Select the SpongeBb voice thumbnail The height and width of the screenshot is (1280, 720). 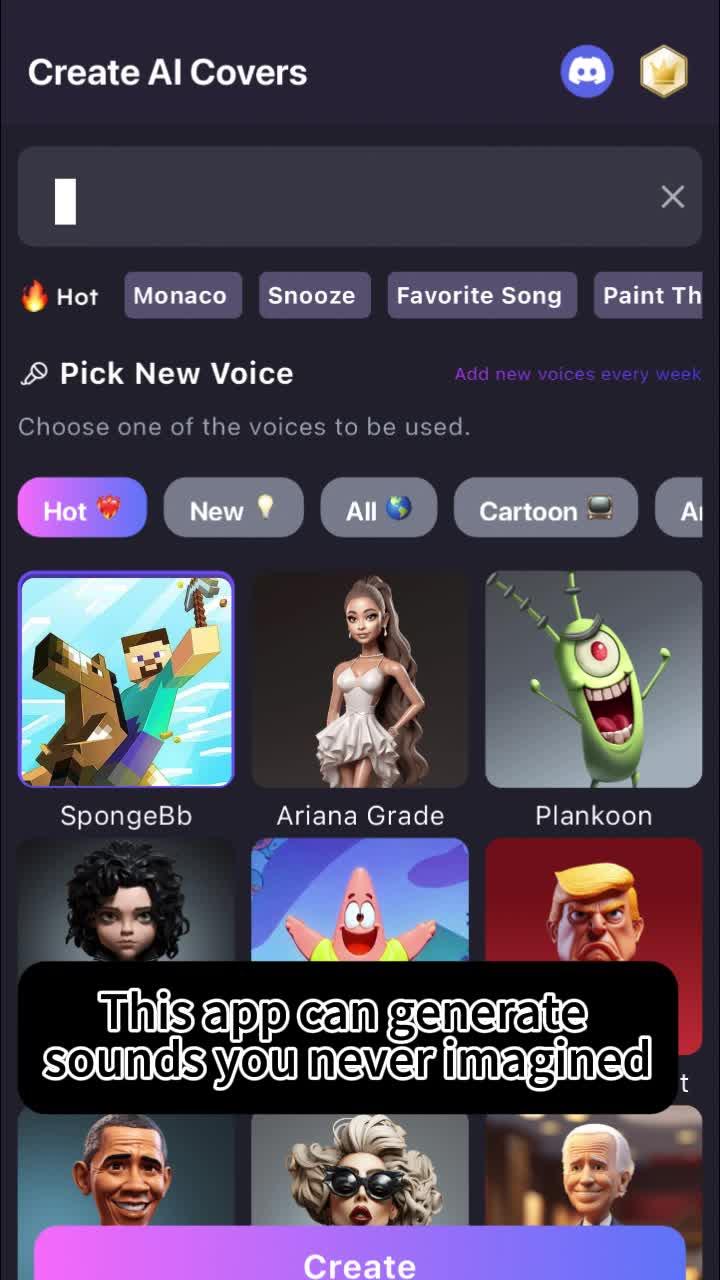click(126, 680)
